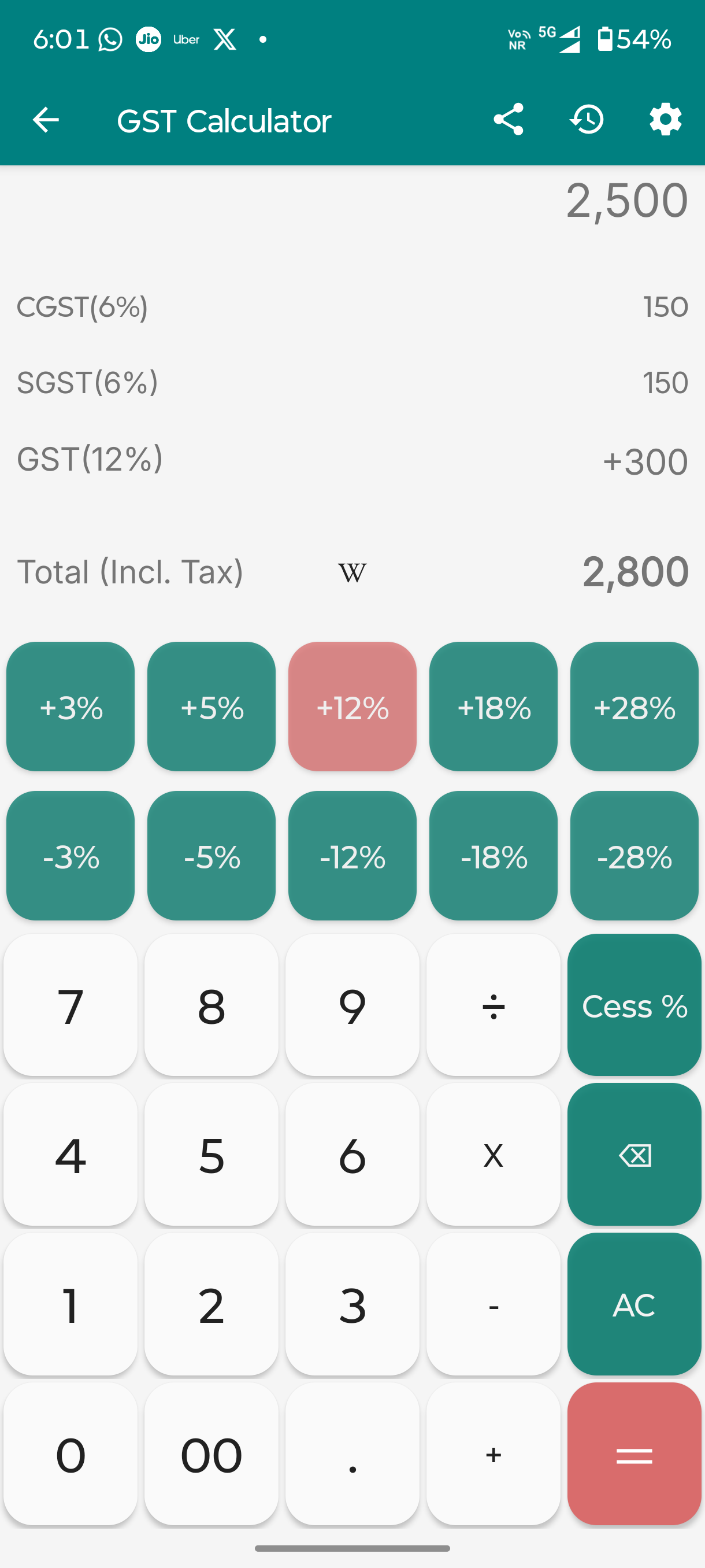Share the GST calculation
Viewport: 705px width, 1568px height.
507,119
